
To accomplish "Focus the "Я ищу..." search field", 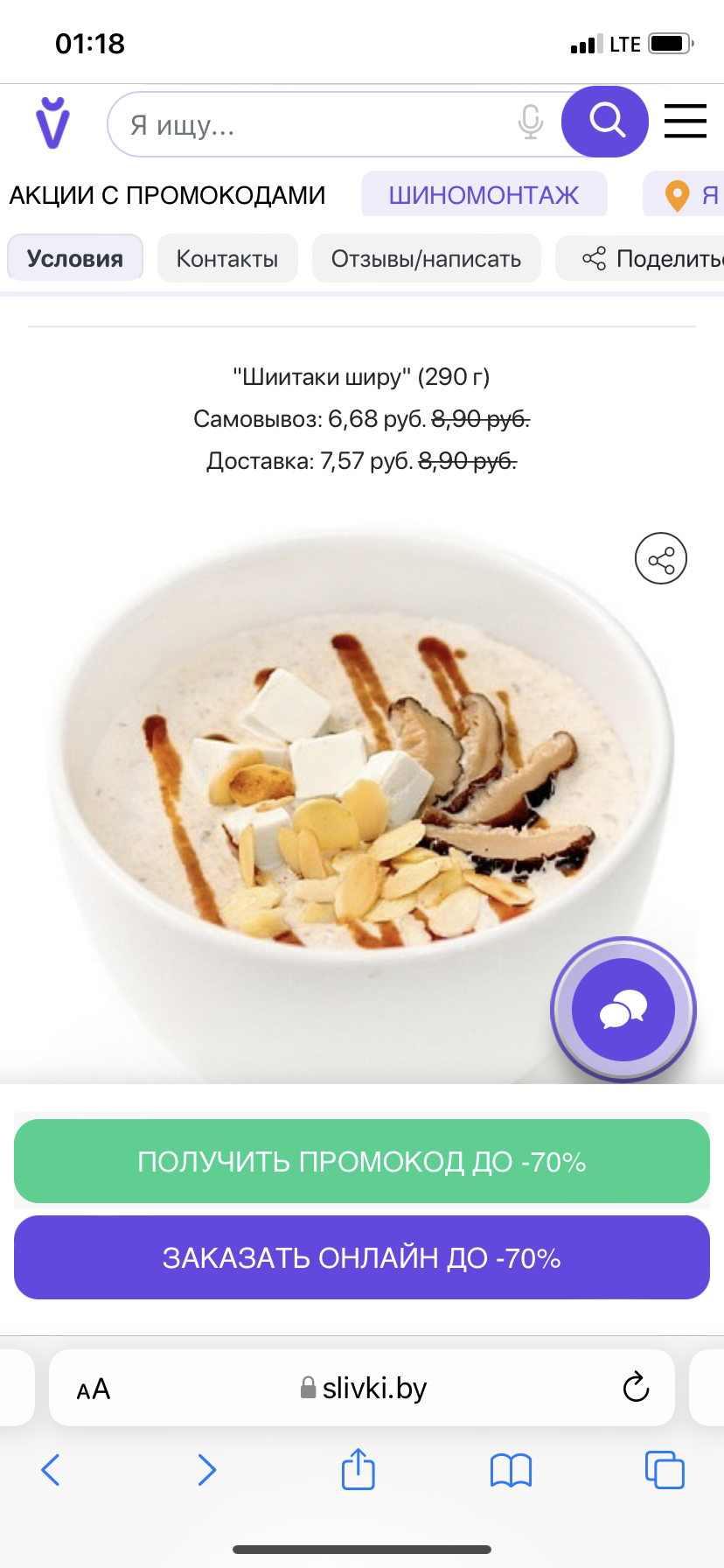I will point(315,124).
